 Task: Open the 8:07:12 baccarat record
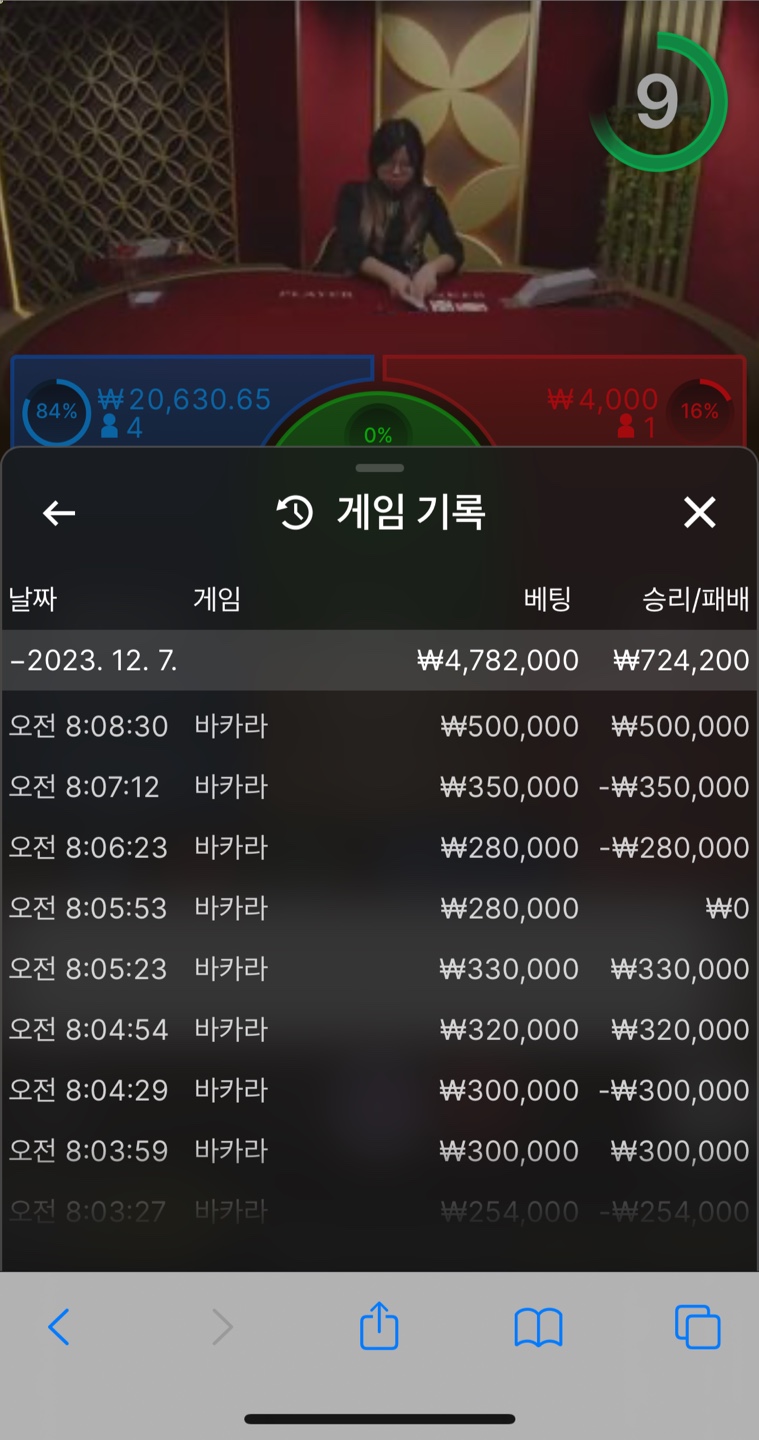380,787
